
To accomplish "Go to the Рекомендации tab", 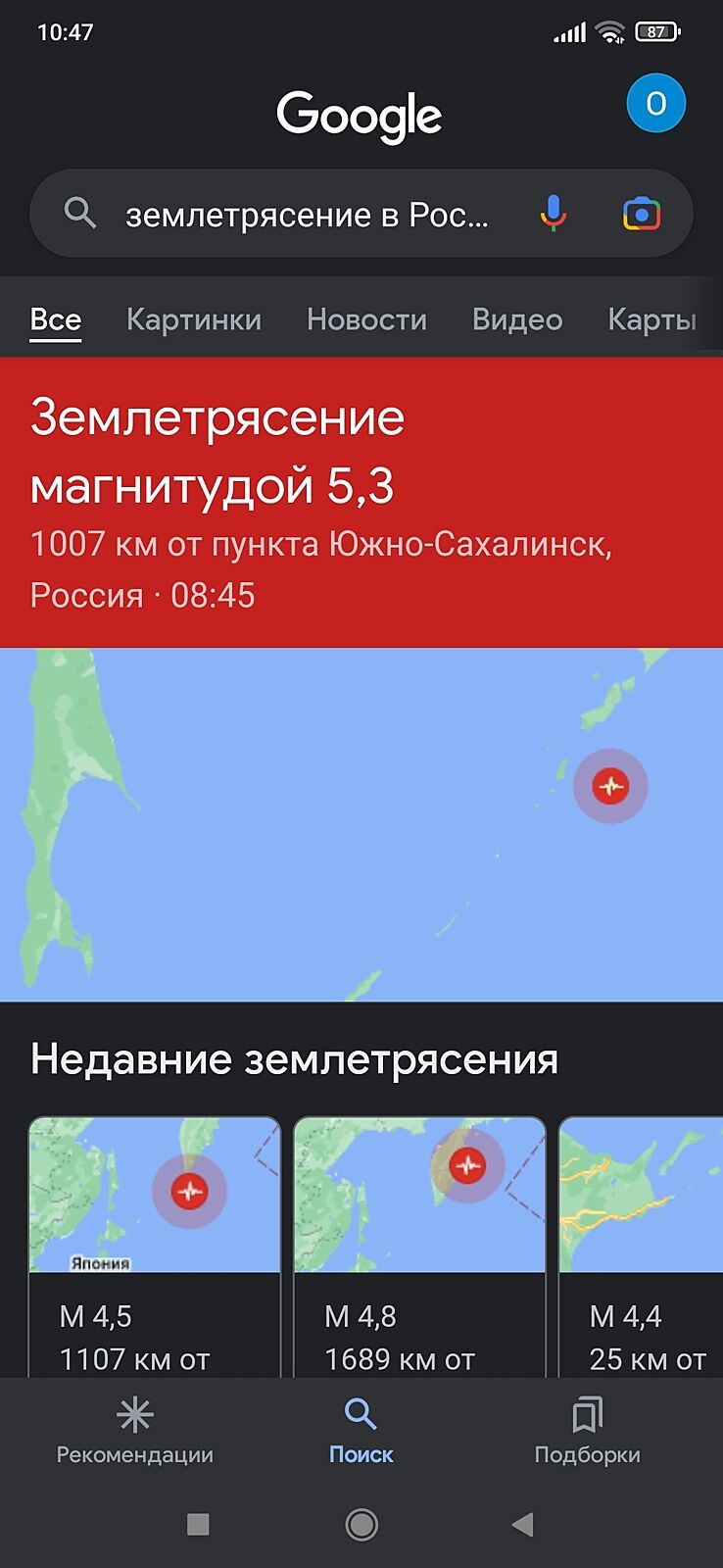I will pos(135,1431).
